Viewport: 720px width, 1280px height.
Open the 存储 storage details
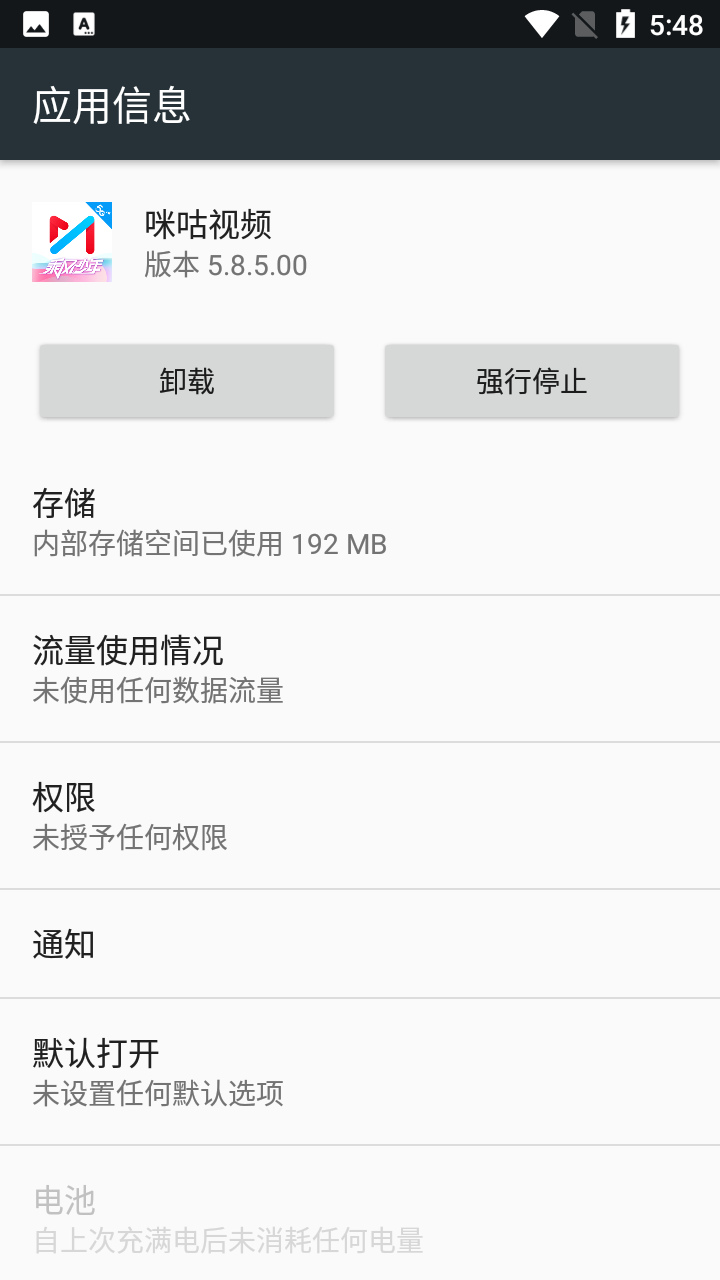(x=360, y=522)
